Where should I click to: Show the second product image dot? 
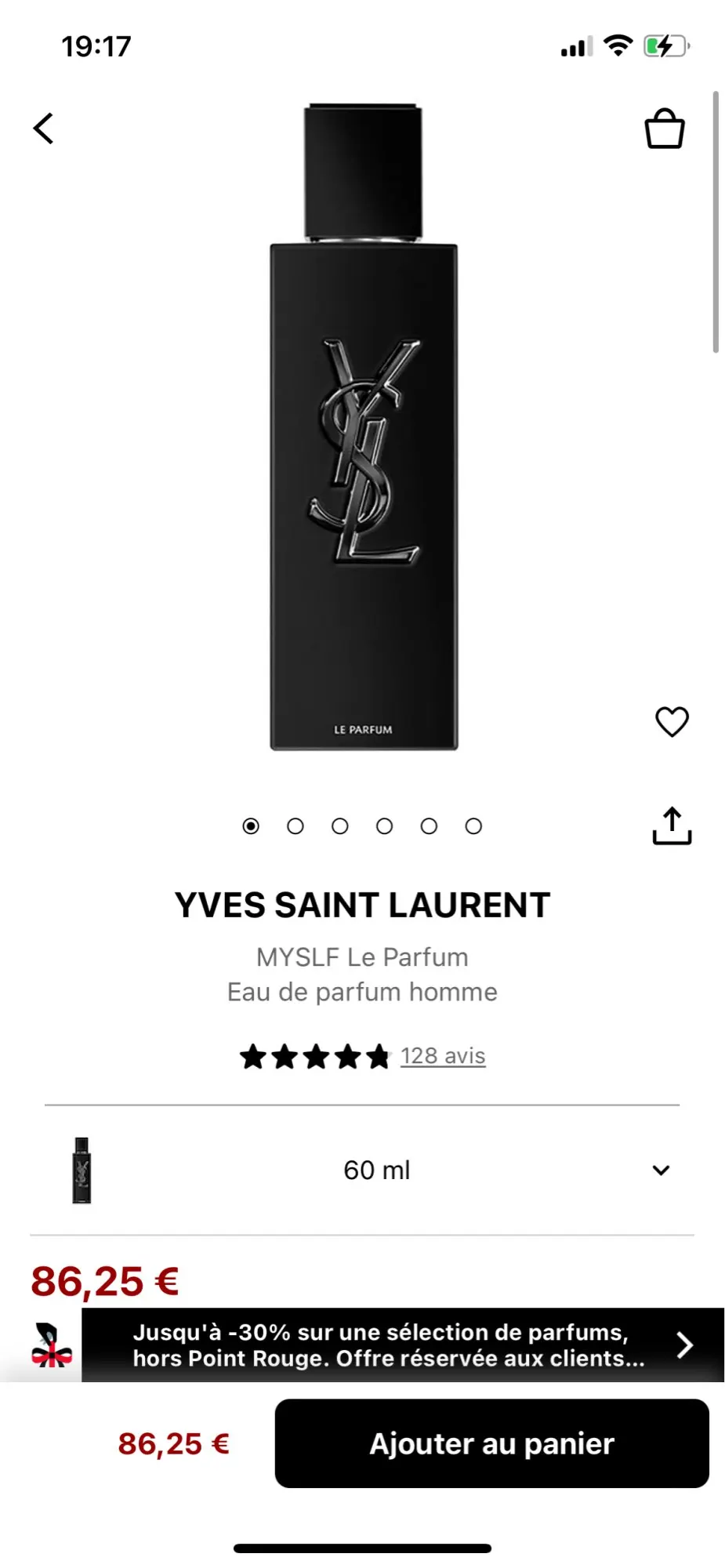pos(295,826)
